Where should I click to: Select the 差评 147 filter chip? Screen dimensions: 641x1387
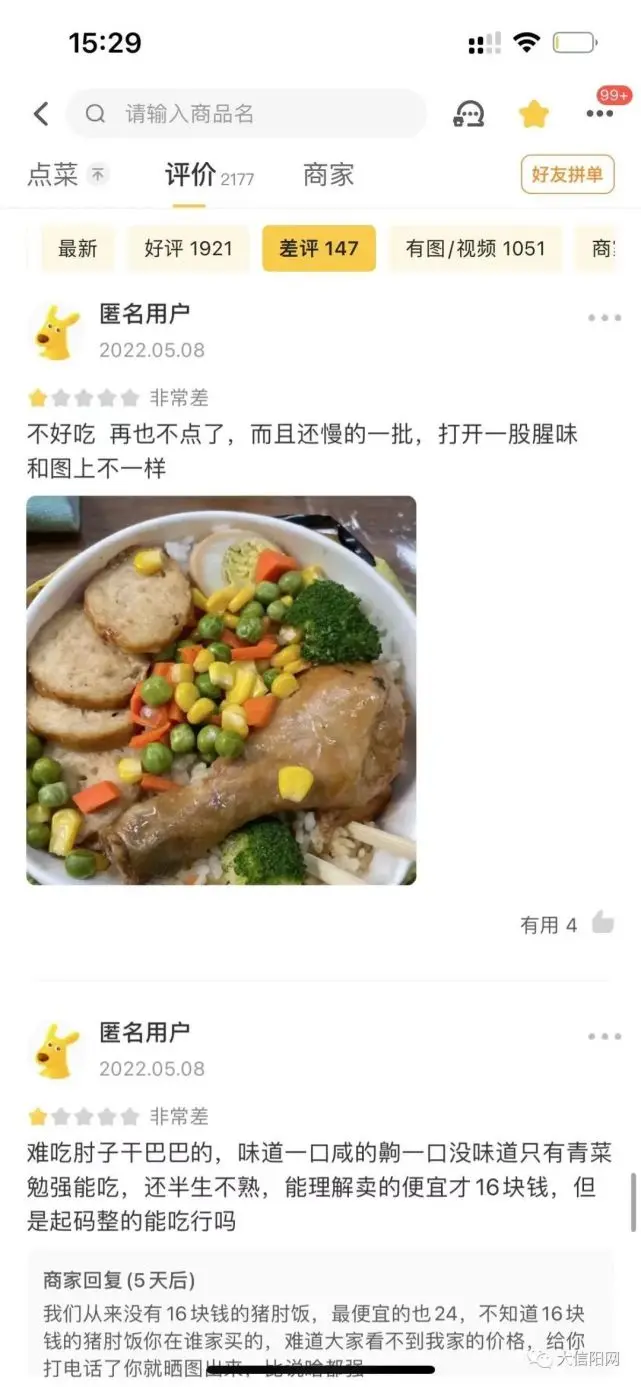click(x=319, y=249)
